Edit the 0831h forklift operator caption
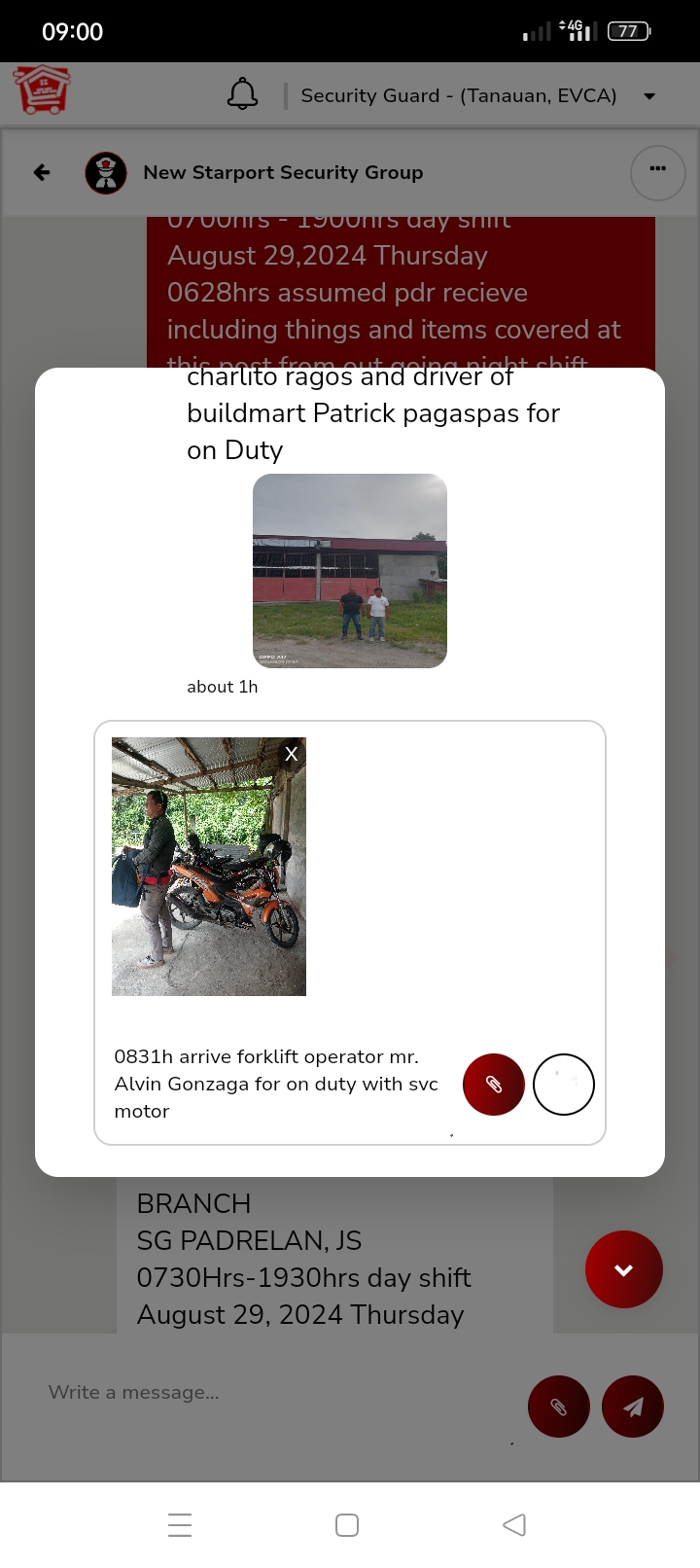700x1568 pixels. click(277, 1084)
